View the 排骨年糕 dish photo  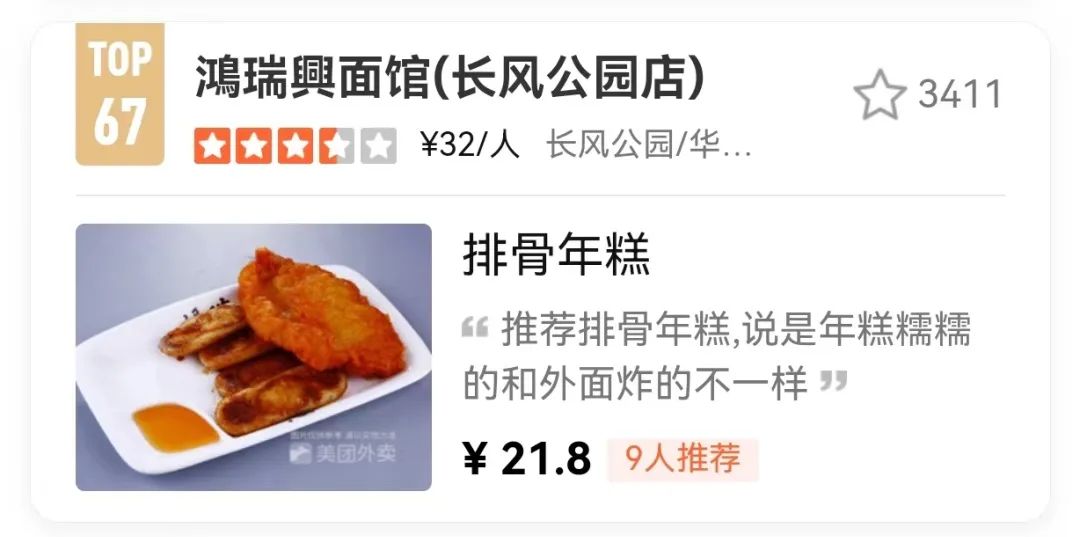[254, 357]
